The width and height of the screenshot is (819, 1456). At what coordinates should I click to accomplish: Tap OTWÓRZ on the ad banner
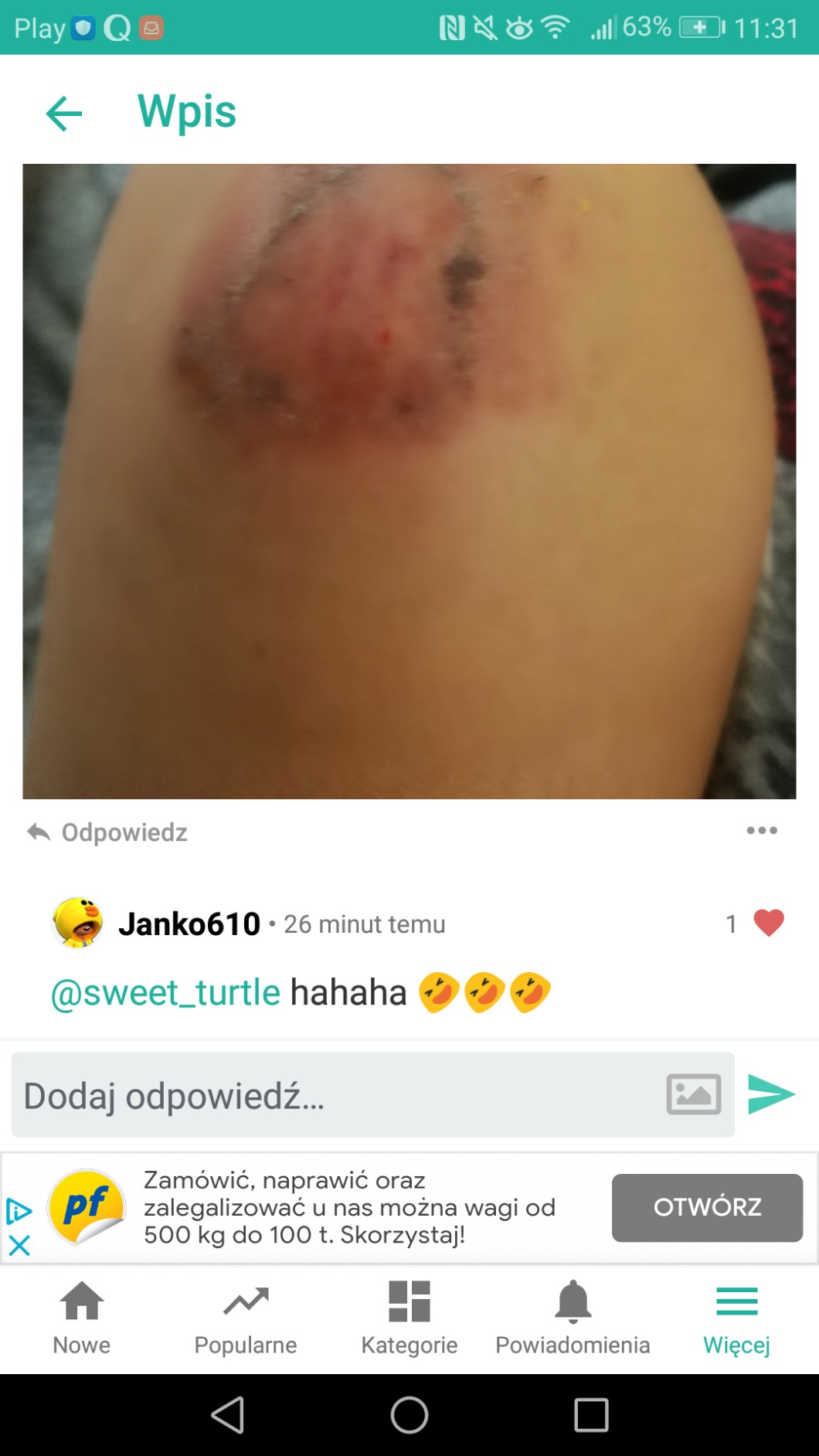706,1207
